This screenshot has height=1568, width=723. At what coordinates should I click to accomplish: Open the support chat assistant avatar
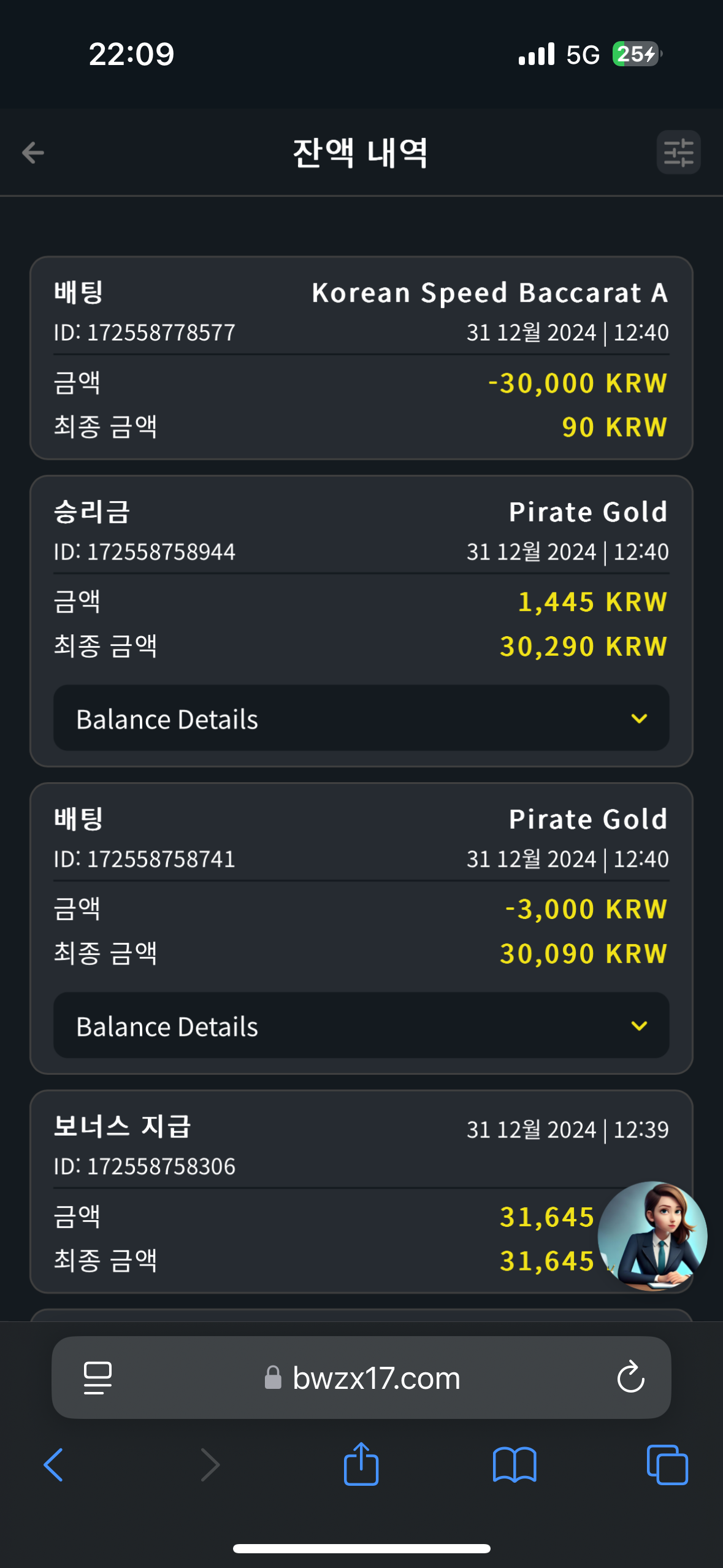click(x=652, y=1236)
